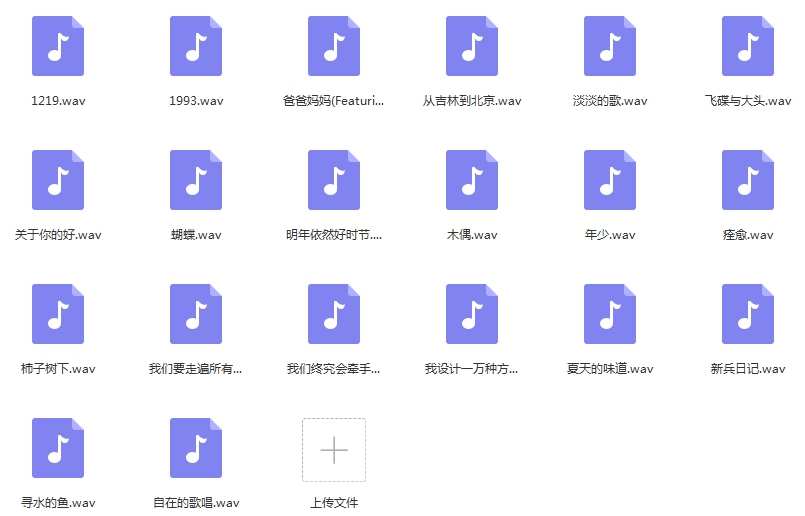Image resolution: width=805 pixels, height=516 pixels.
Task: Select the 寻水的鱼.wav file
Action: [58, 448]
